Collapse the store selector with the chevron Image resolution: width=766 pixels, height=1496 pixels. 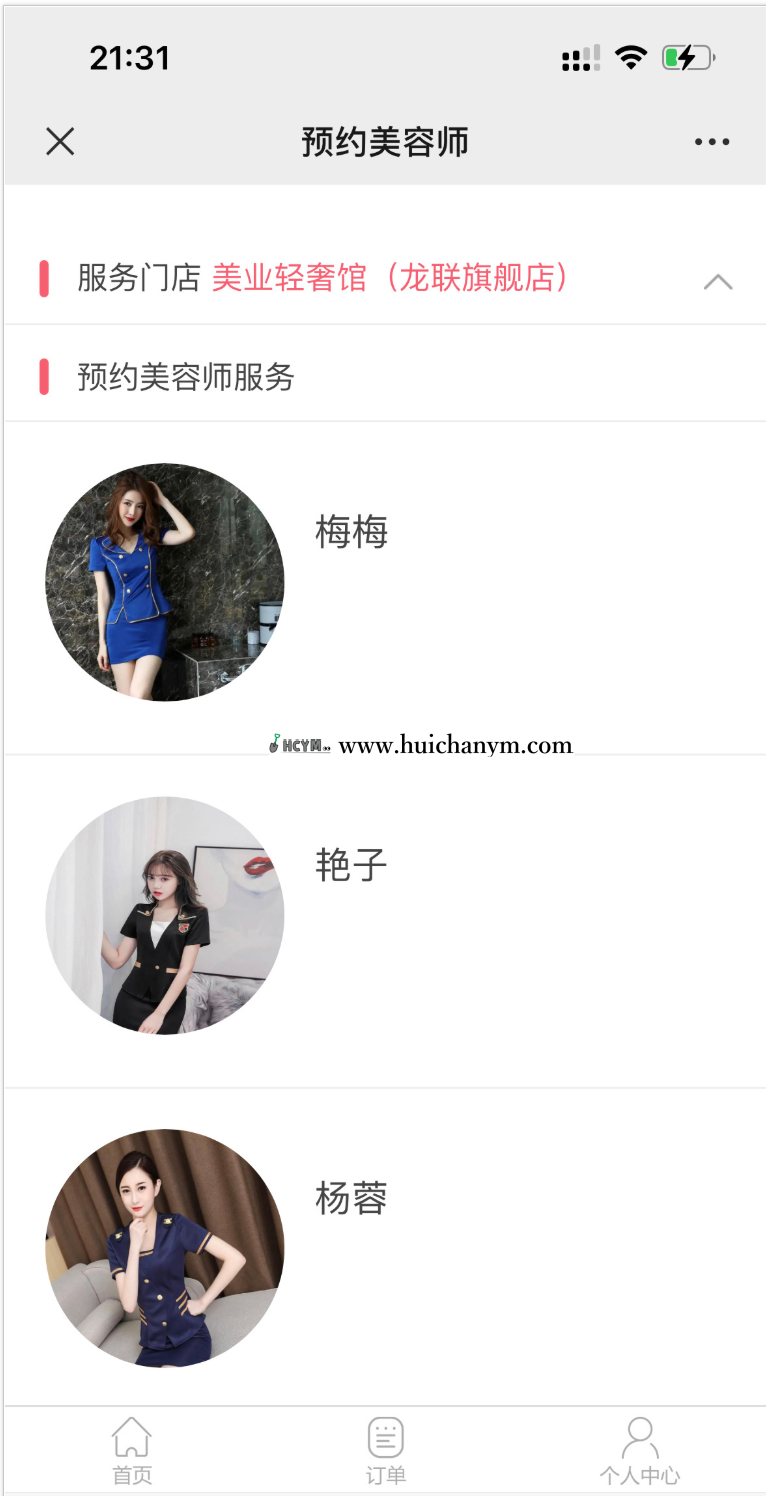point(717,281)
